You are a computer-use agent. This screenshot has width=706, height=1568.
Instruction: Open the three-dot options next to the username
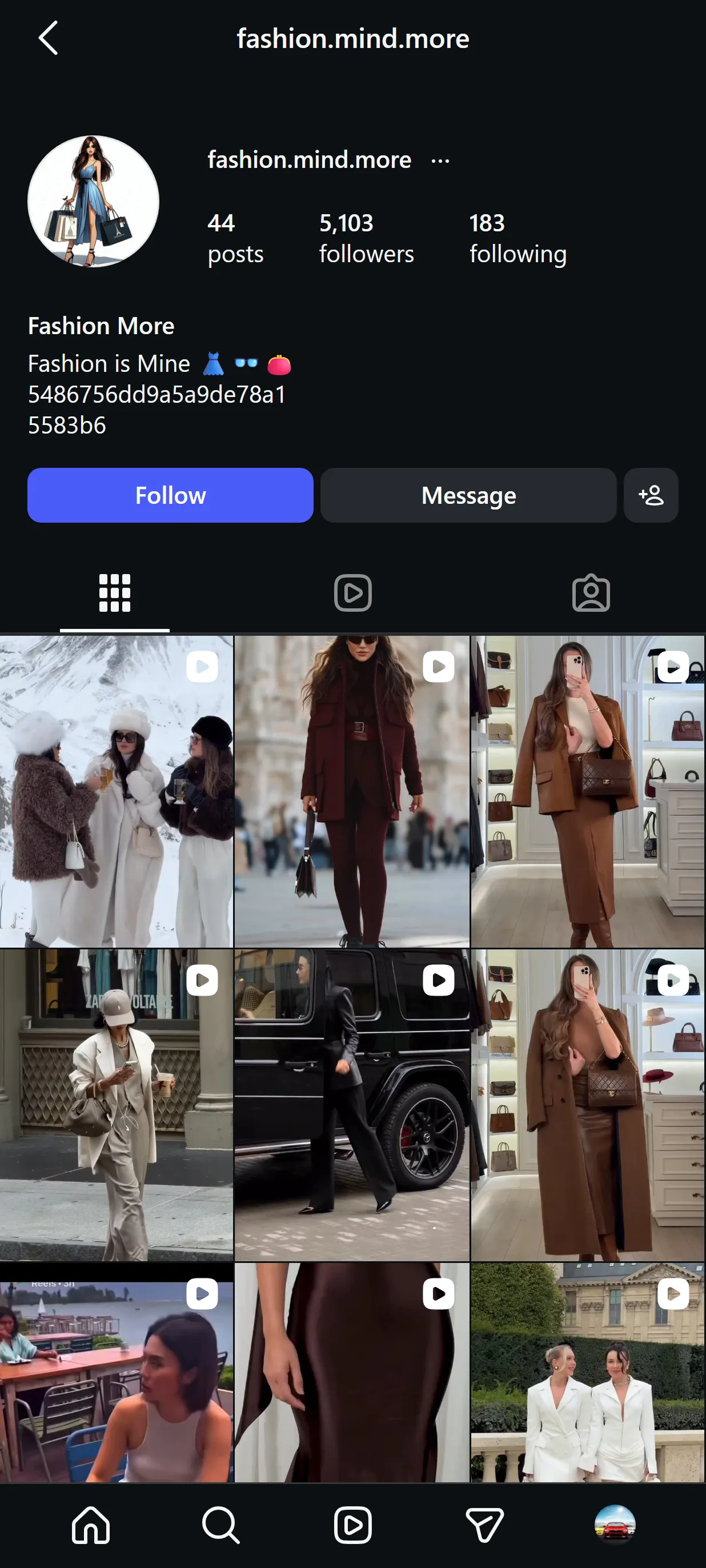coord(440,161)
